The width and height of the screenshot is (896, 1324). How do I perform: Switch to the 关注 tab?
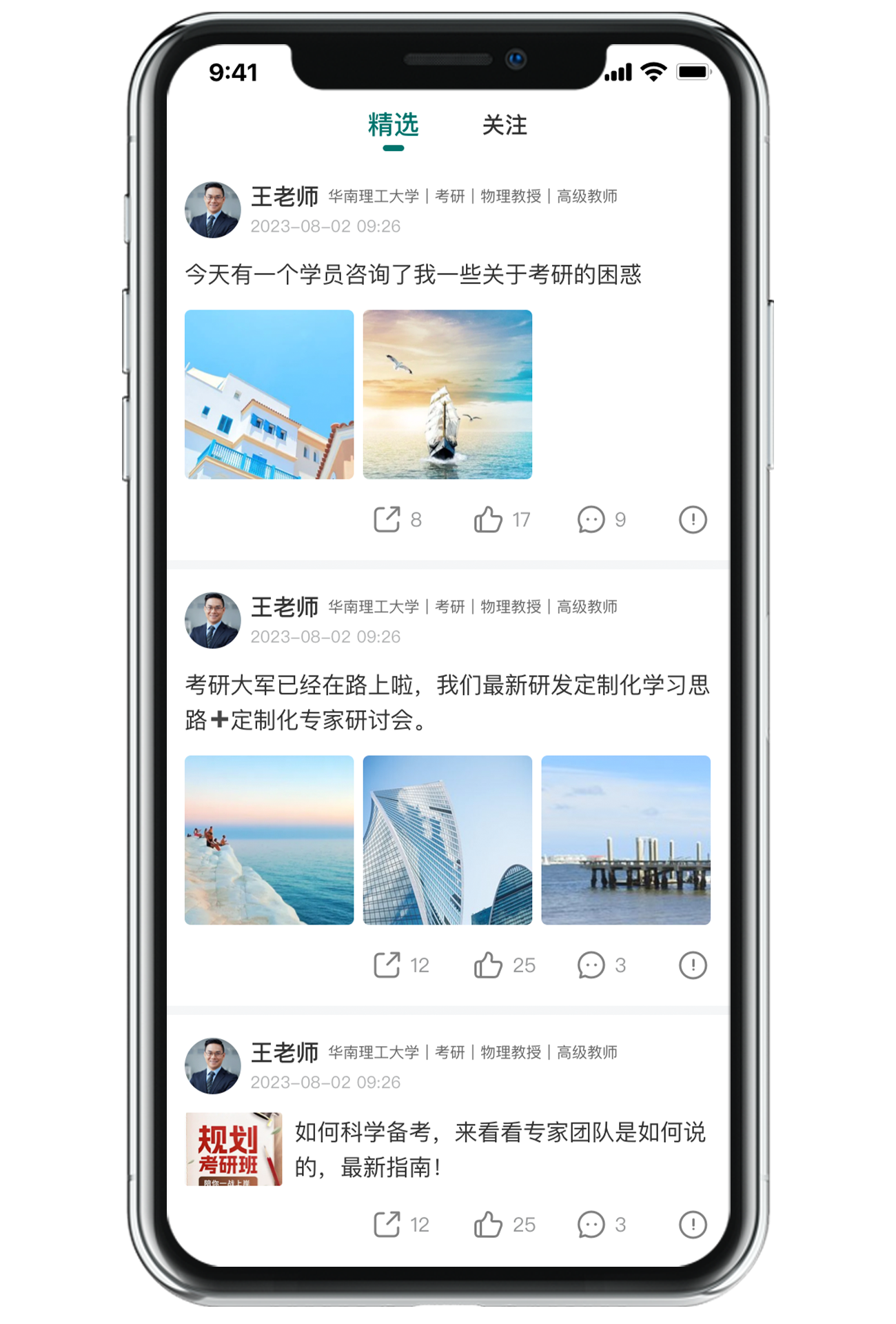tap(504, 126)
